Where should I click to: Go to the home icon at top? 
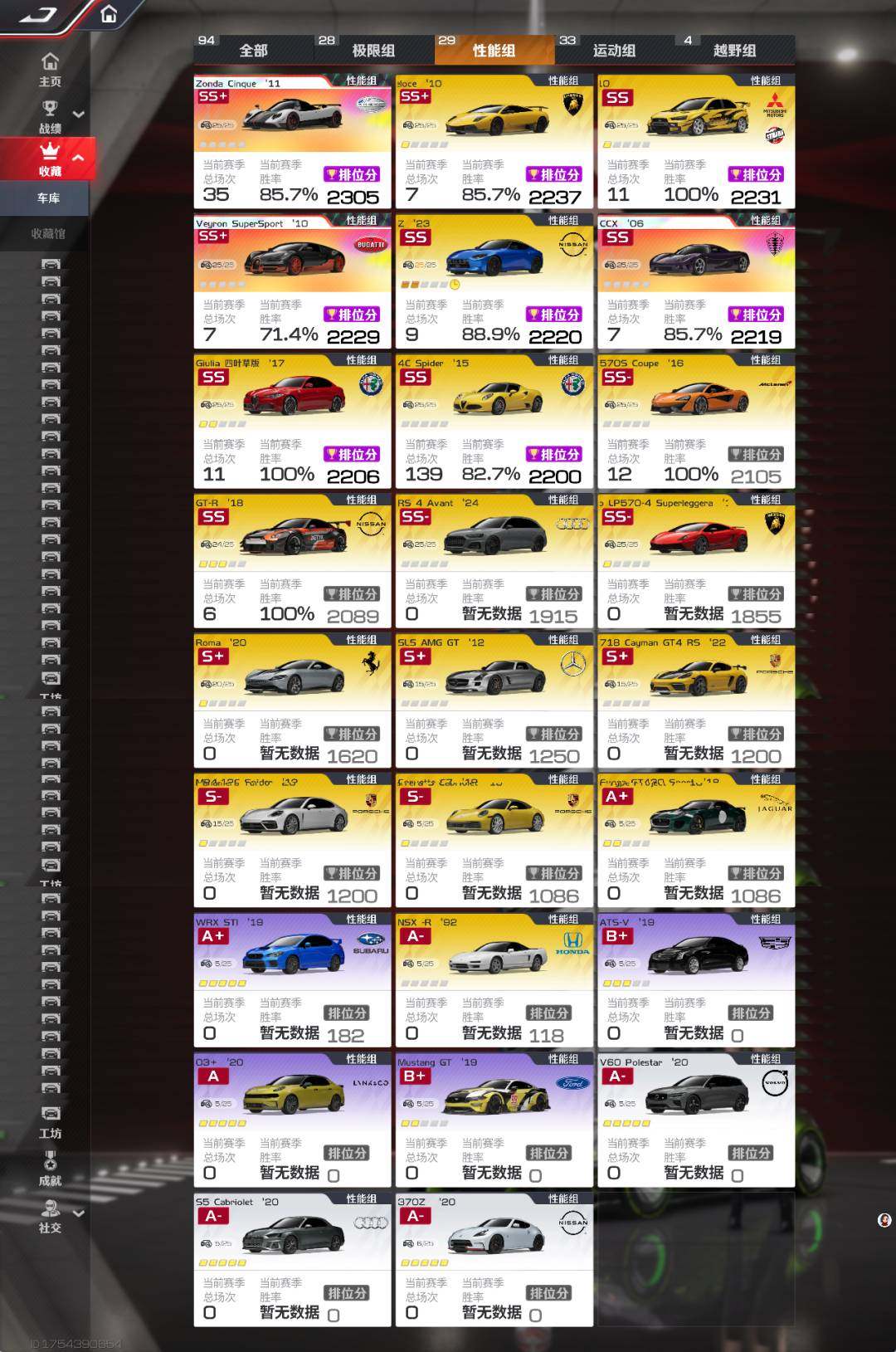click(x=109, y=15)
